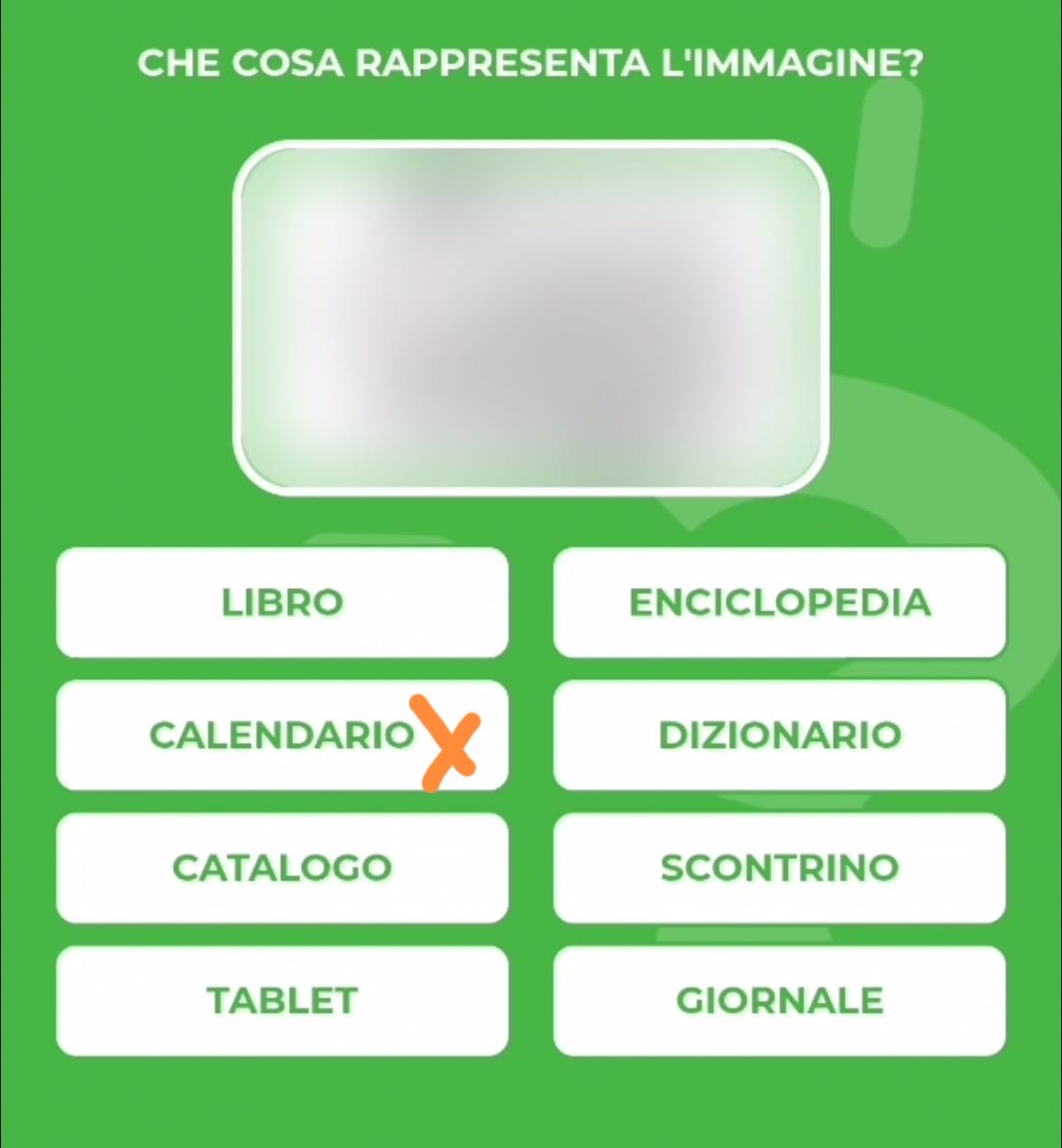This screenshot has width=1062, height=1148.
Task: Select SCONTRINO as your guess
Action: pyautogui.click(x=780, y=868)
